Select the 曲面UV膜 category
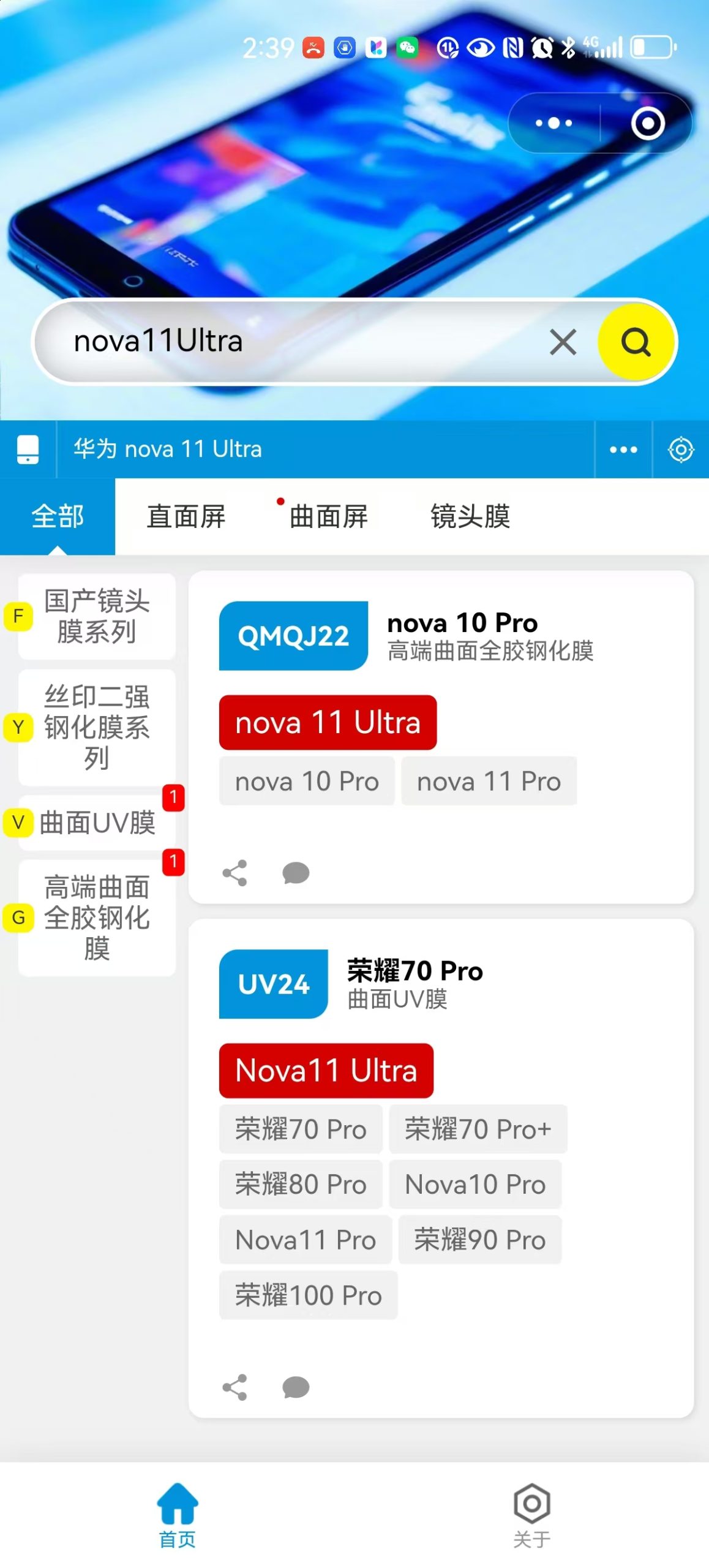 click(x=97, y=823)
